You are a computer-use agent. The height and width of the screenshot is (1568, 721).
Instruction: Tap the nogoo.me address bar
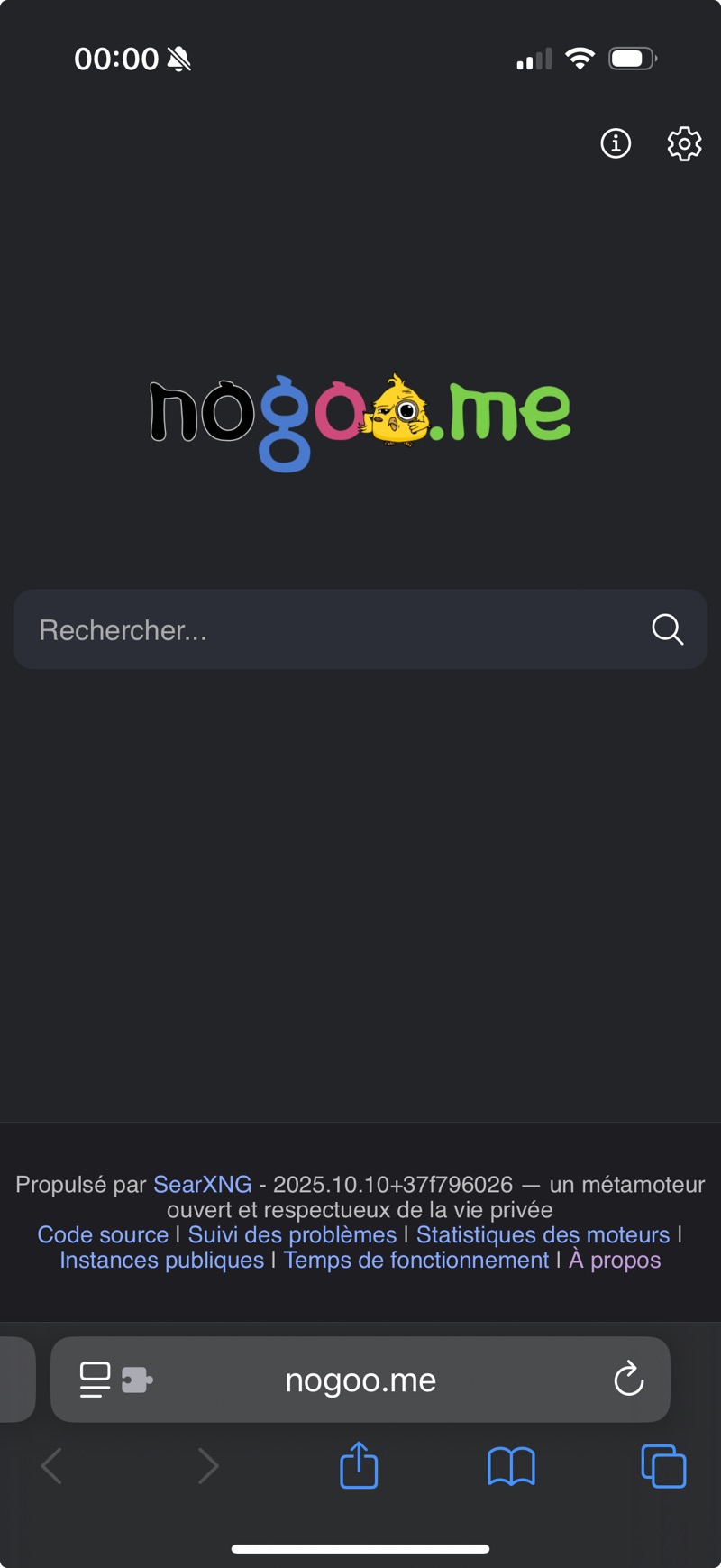(x=360, y=1380)
